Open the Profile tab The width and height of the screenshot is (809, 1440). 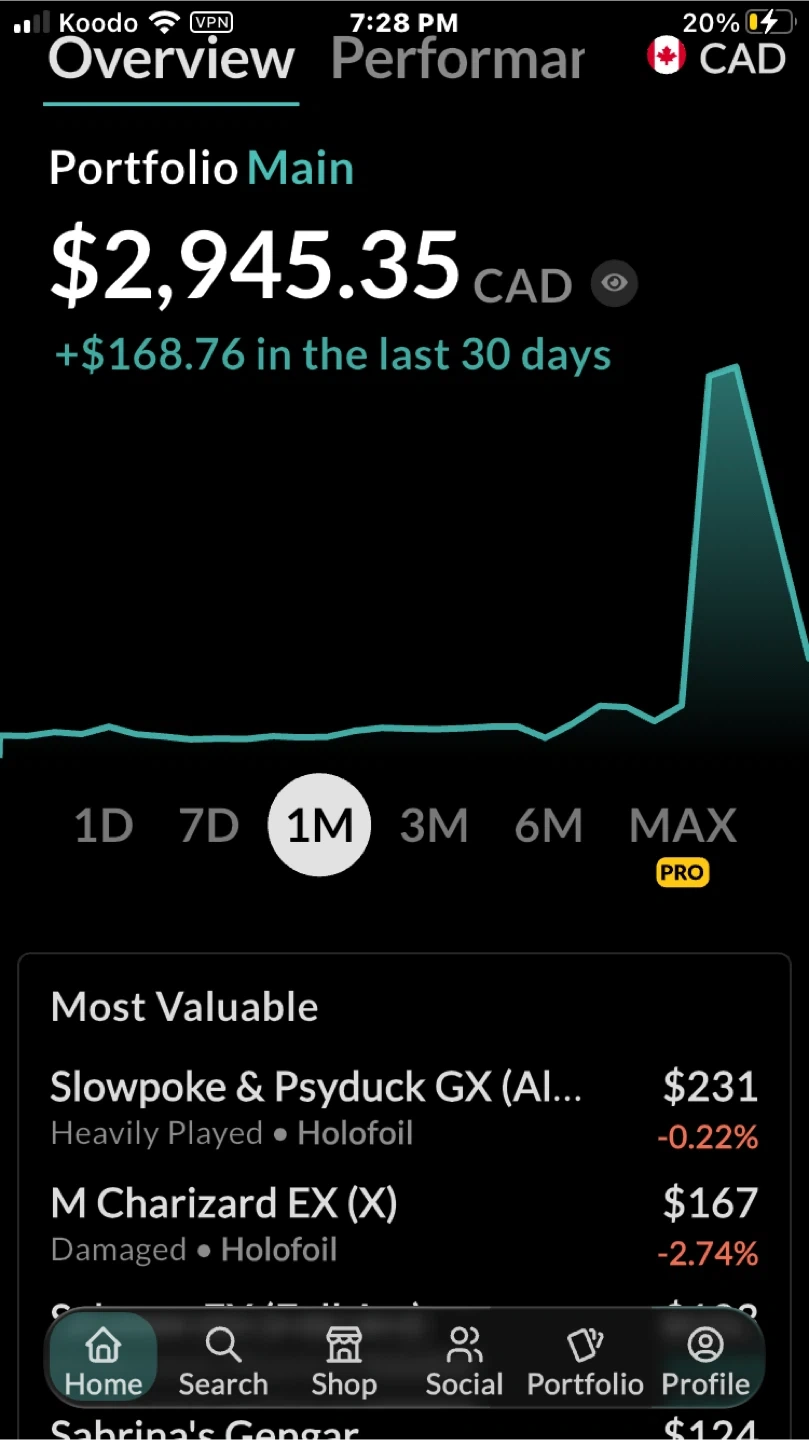(x=705, y=1361)
